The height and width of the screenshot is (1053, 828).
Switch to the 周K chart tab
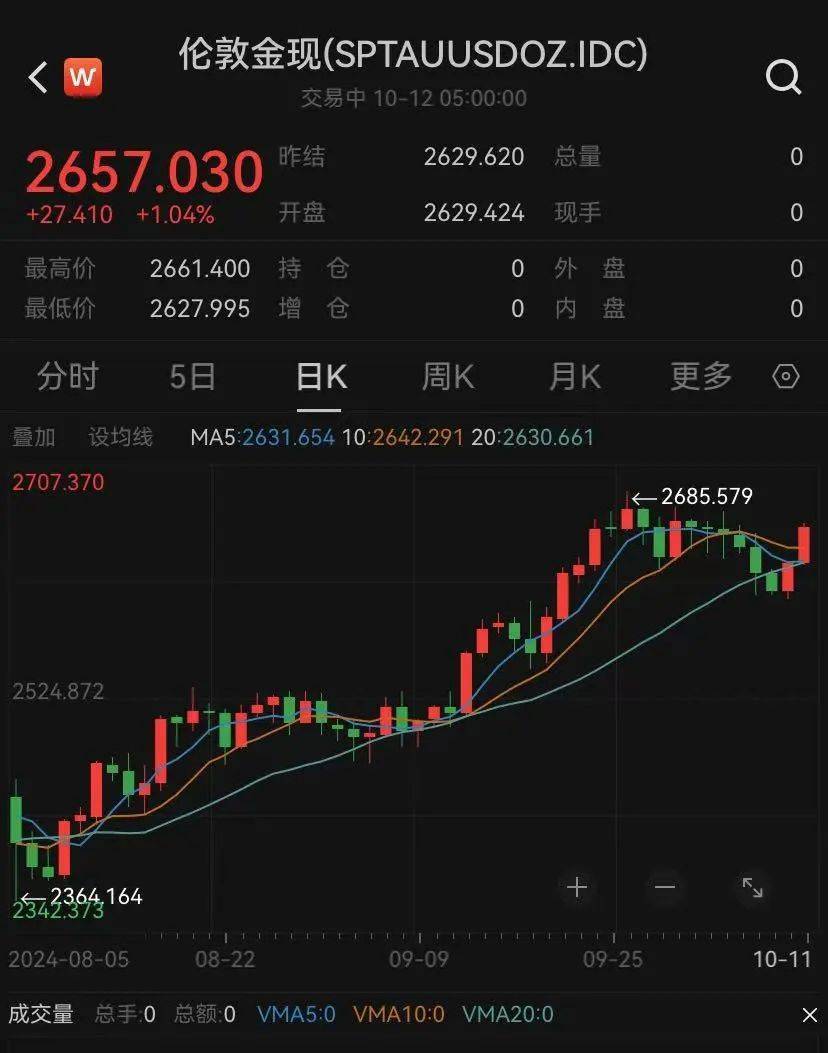(447, 377)
